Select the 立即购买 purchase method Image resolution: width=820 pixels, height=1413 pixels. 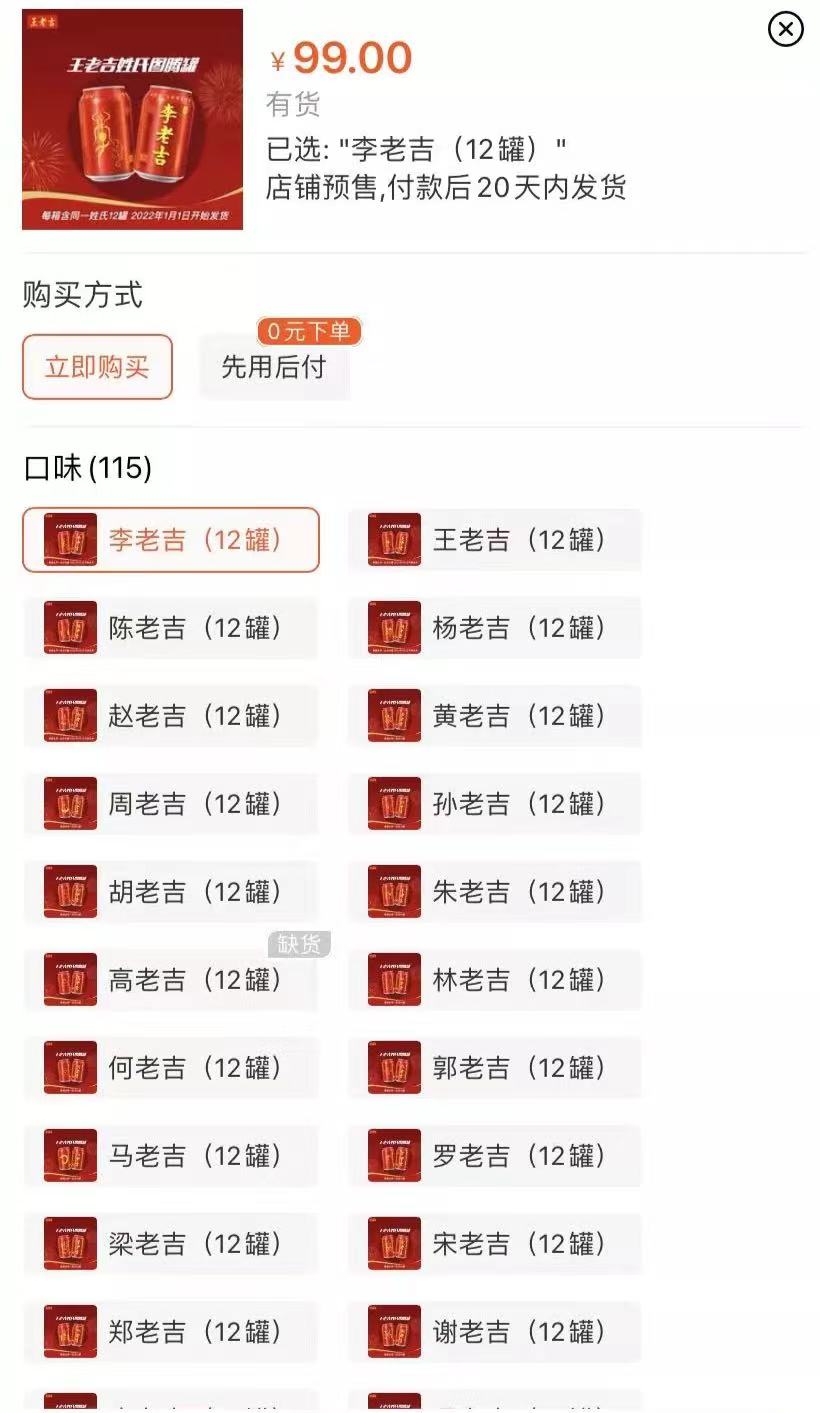[x=97, y=367]
